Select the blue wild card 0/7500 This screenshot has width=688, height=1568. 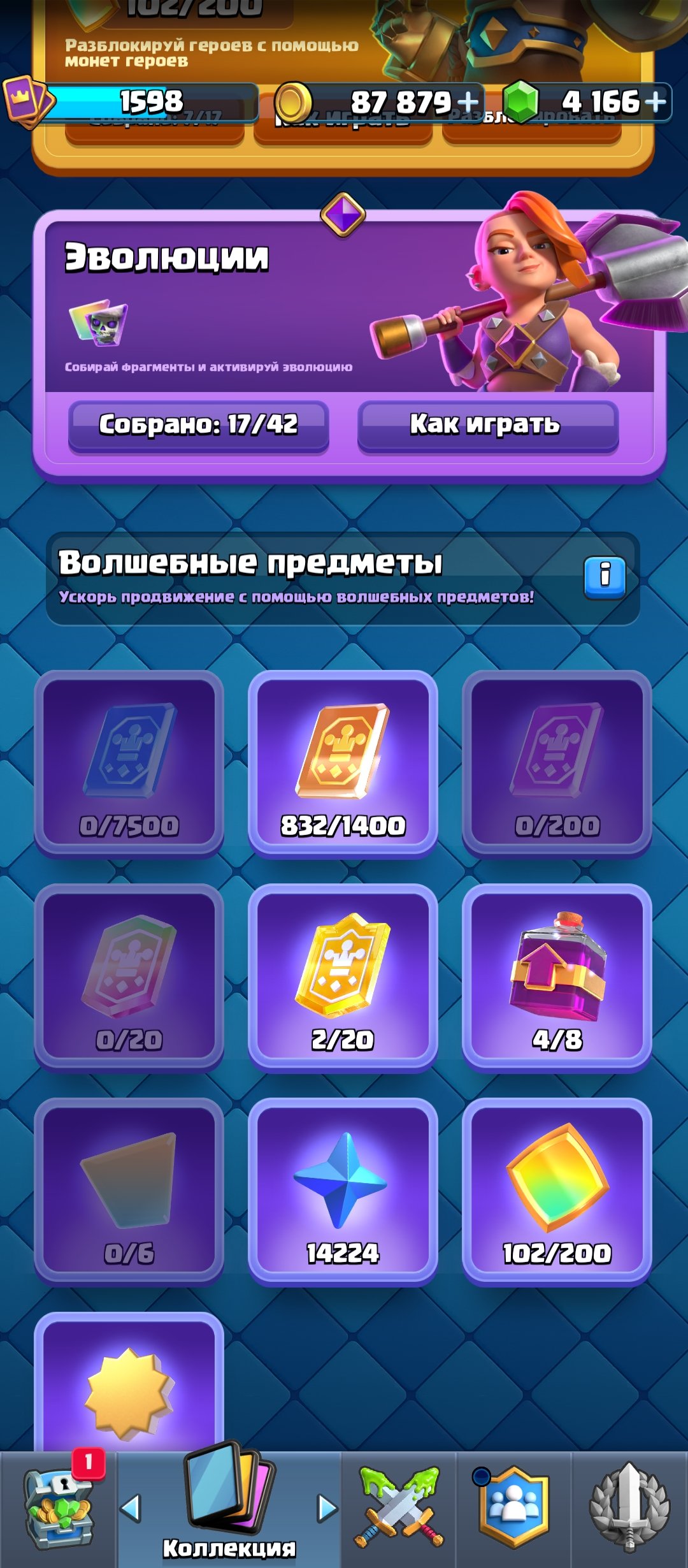pyautogui.click(x=129, y=764)
